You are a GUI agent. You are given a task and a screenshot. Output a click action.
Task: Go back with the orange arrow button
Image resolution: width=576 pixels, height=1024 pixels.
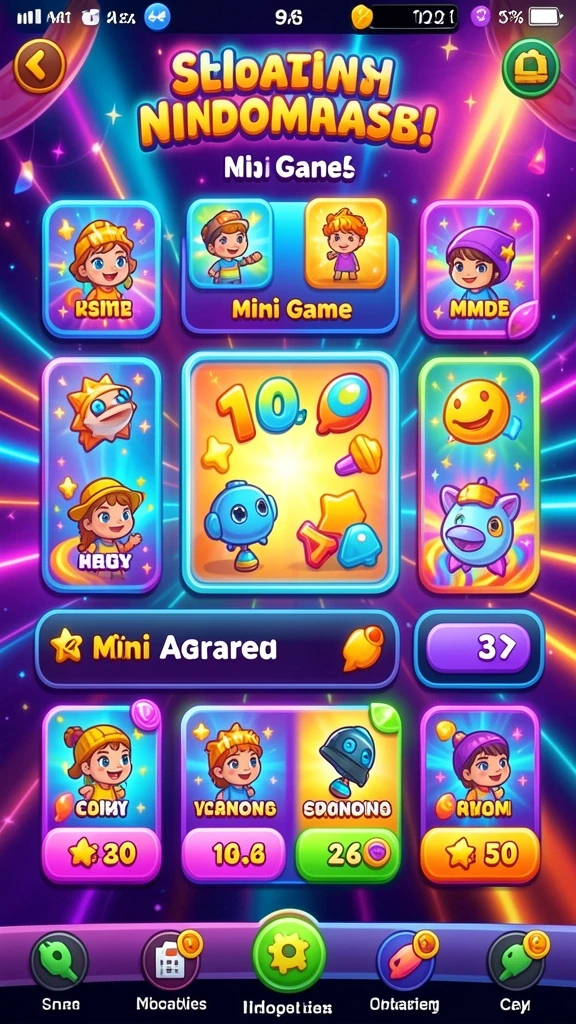(40, 65)
